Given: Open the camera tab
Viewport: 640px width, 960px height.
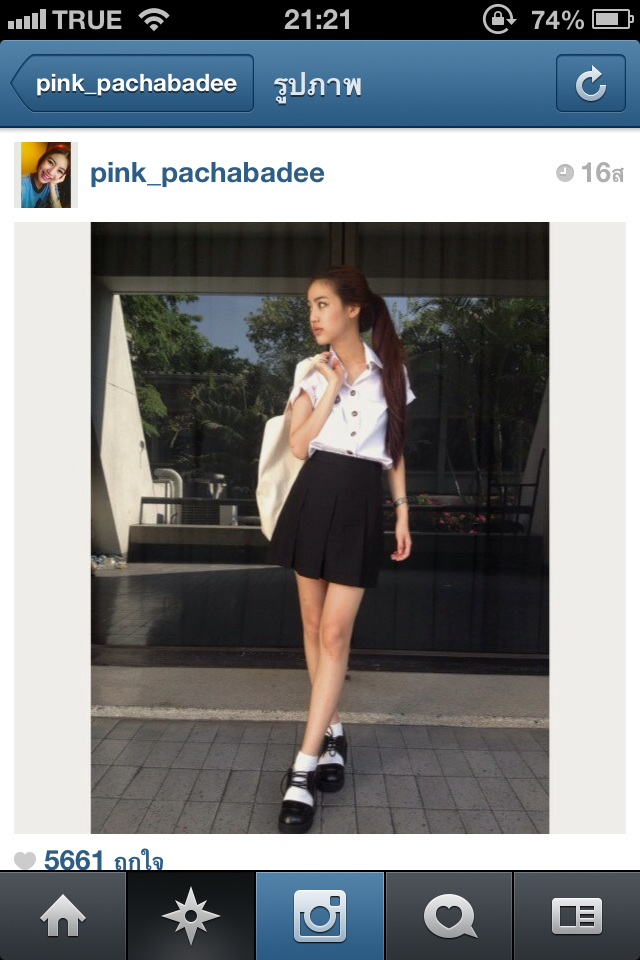Looking at the screenshot, I should (x=320, y=916).
